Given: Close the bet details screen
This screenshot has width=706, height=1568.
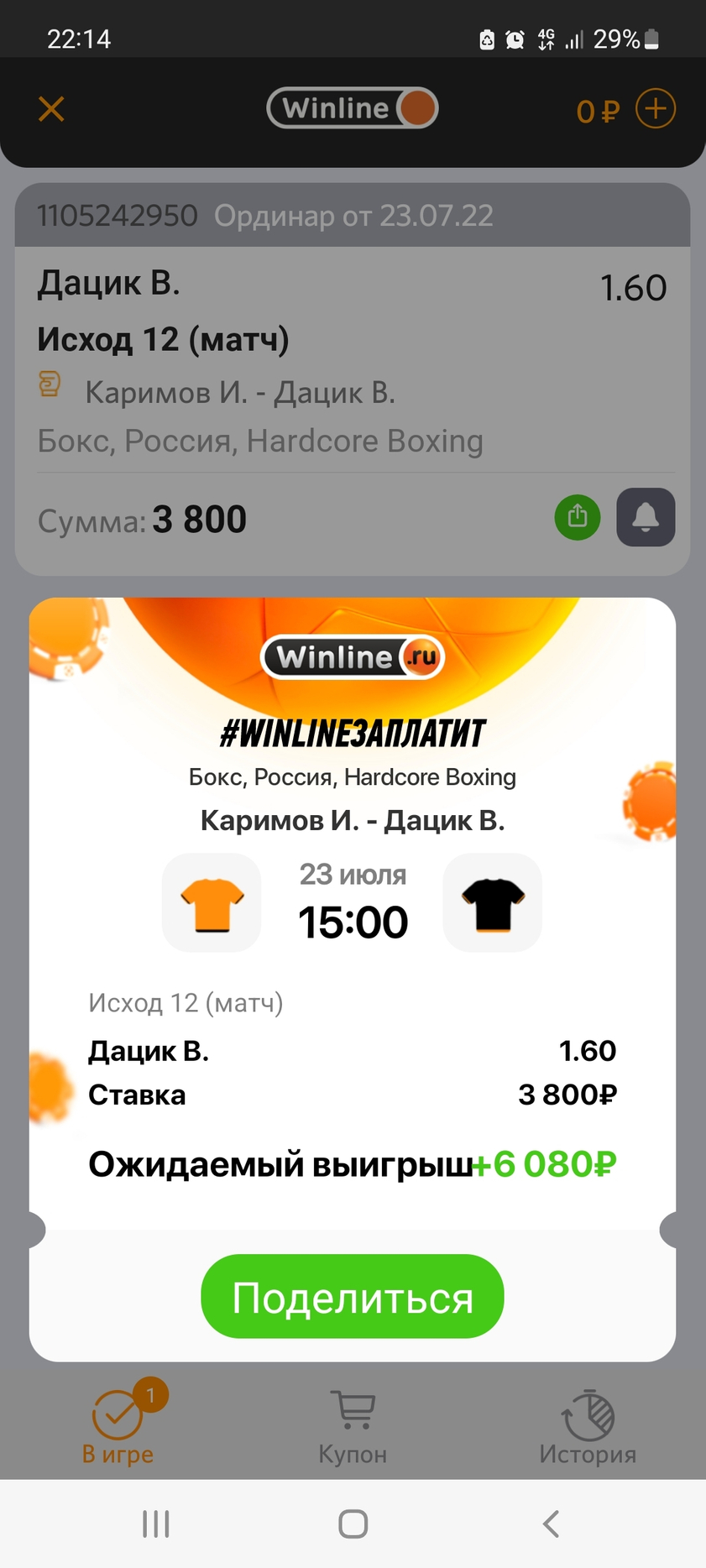Looking at the screenshot, I should (x=51, y=109).
